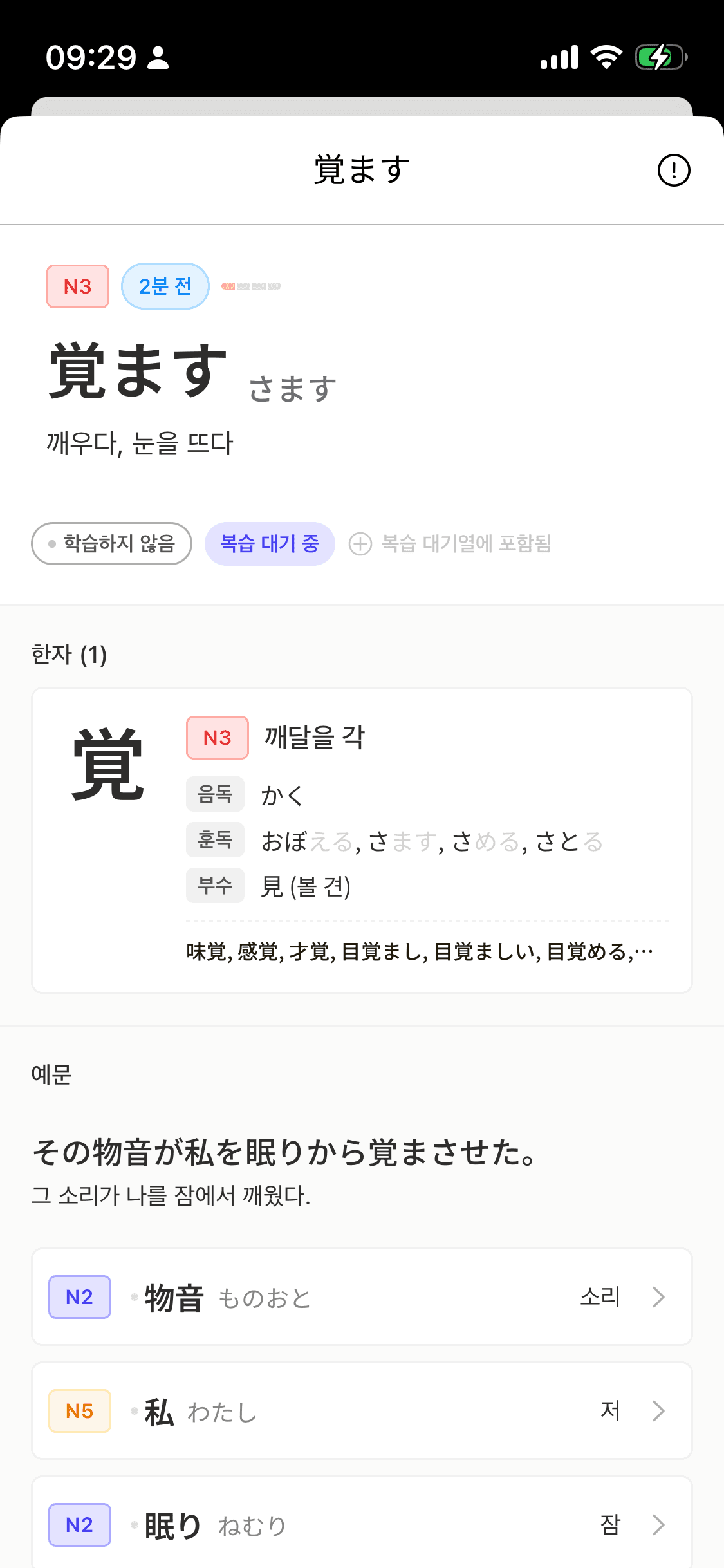
Task: Click the plus icon for review queue
Action: pyautogui.click(x=361, y=544)
